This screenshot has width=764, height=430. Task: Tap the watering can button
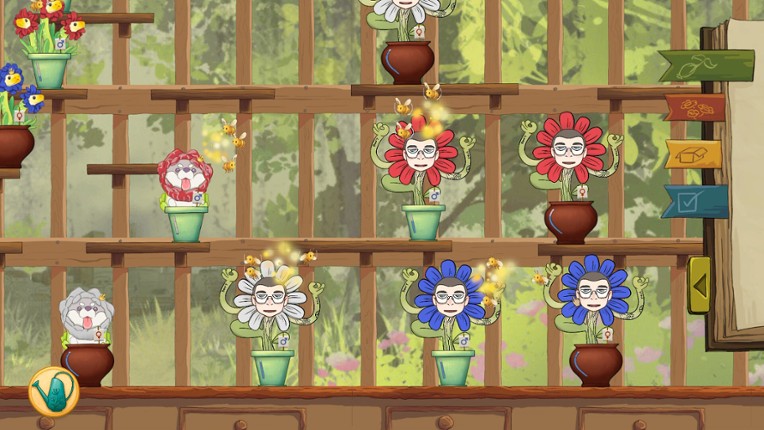click(x=53, y=391)
